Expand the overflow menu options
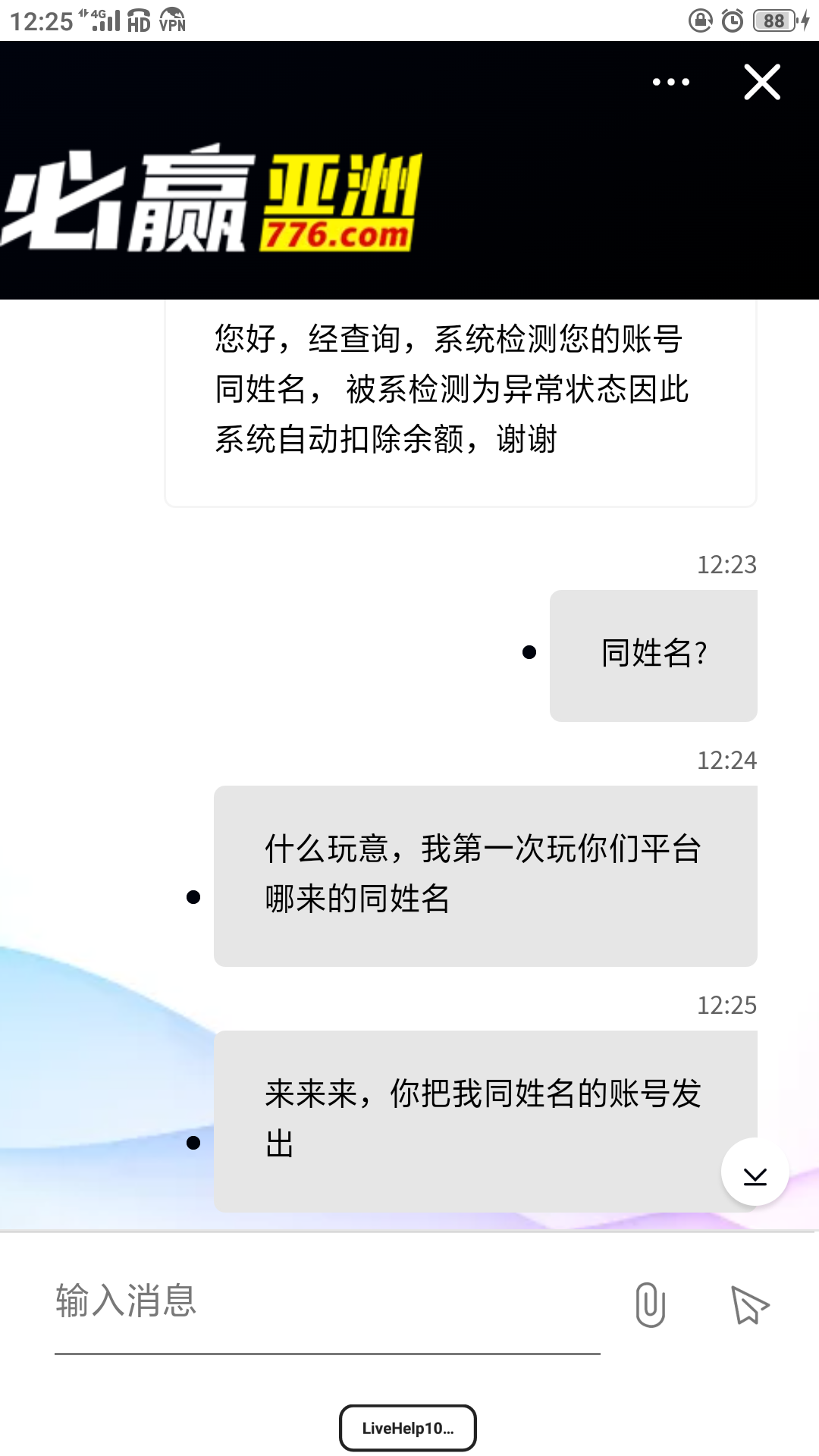This screenshot has height=1456, width=819. coord(670,82)
